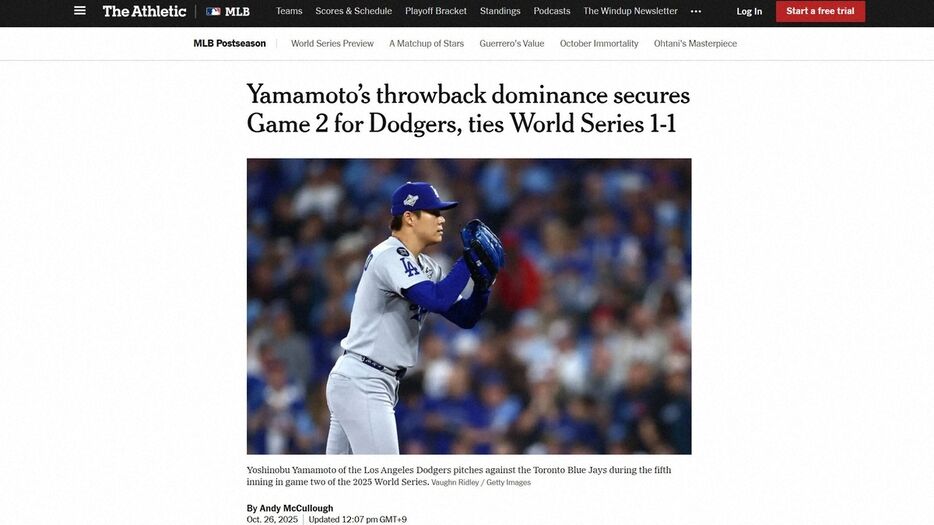This screenshot has height=525, width=934.
Task: Start a free trial
Action: tap(820, 11)
